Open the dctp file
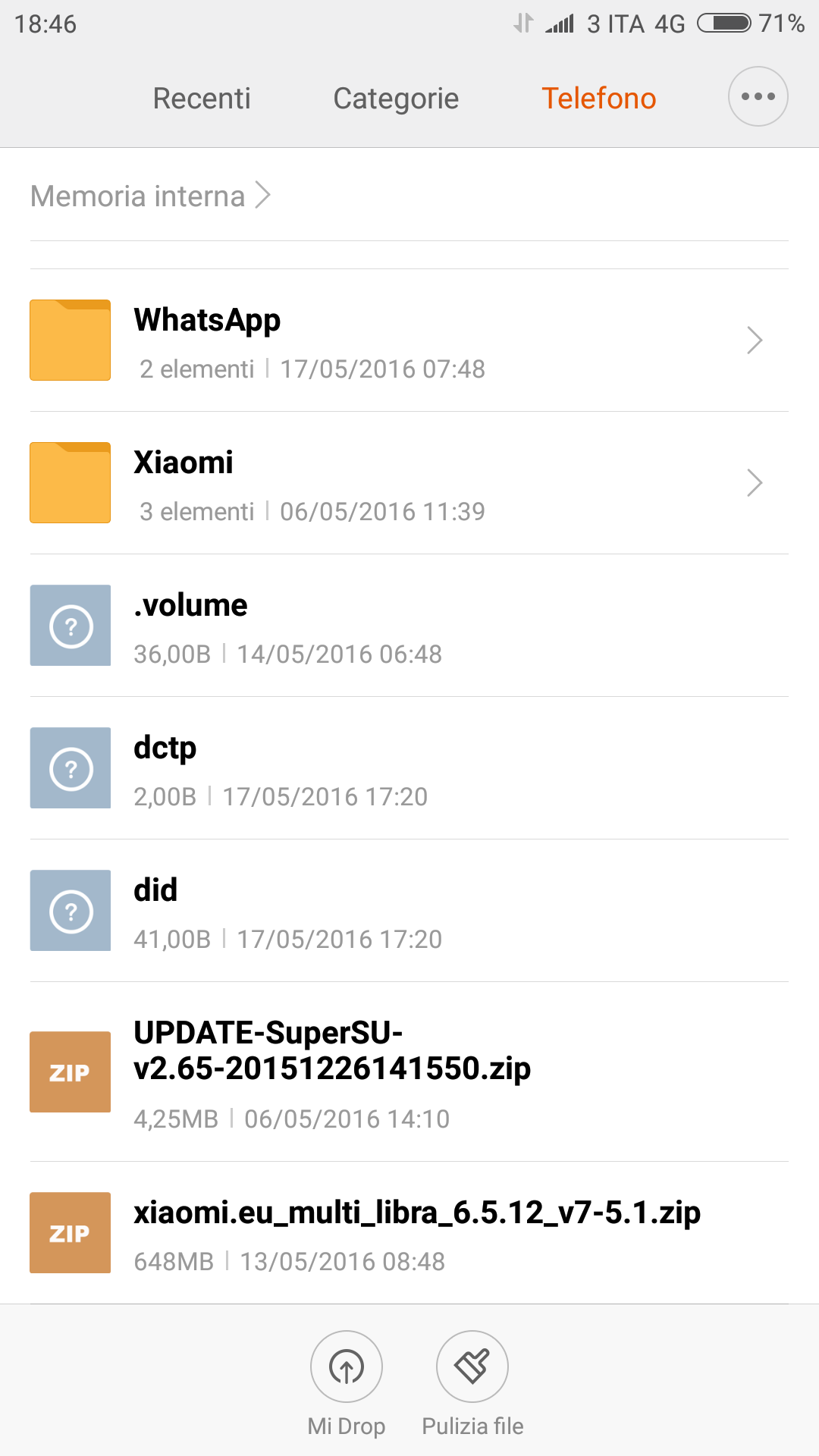This screenshot has width=819, height=1456. point(409,768)
